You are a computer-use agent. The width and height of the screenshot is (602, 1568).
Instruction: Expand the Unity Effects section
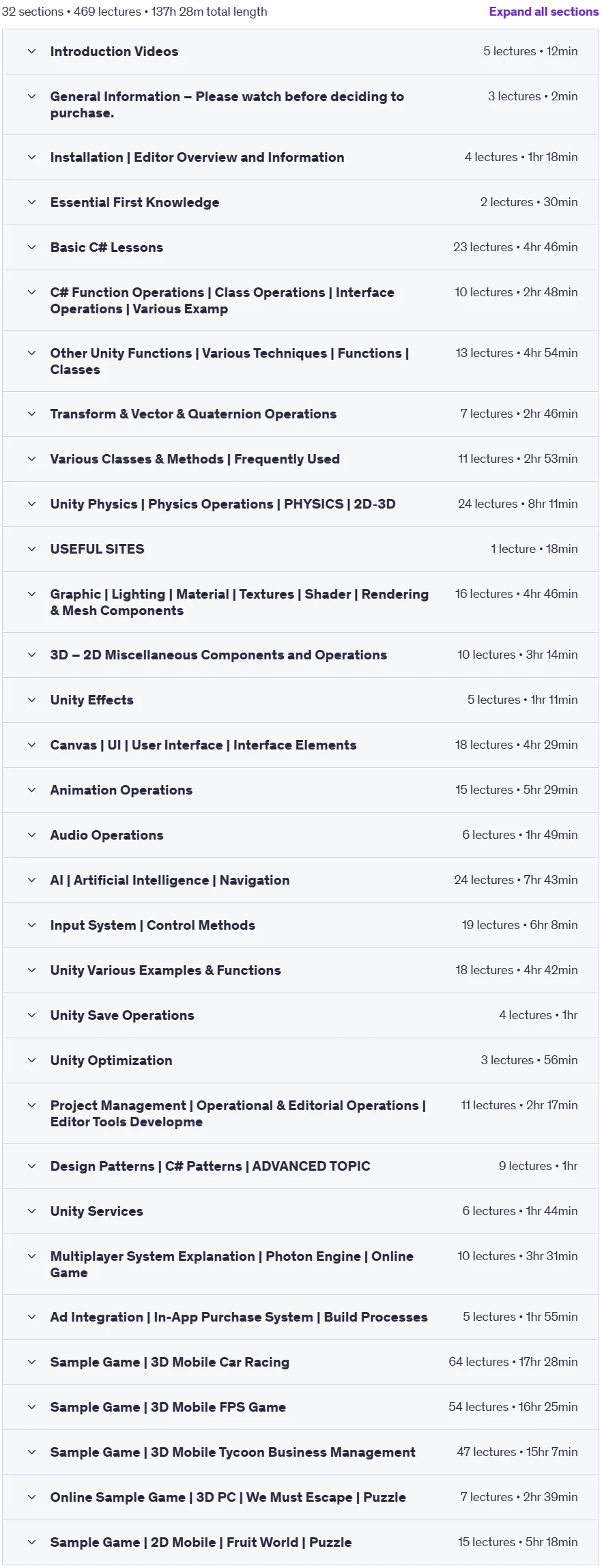click(300, 700)
